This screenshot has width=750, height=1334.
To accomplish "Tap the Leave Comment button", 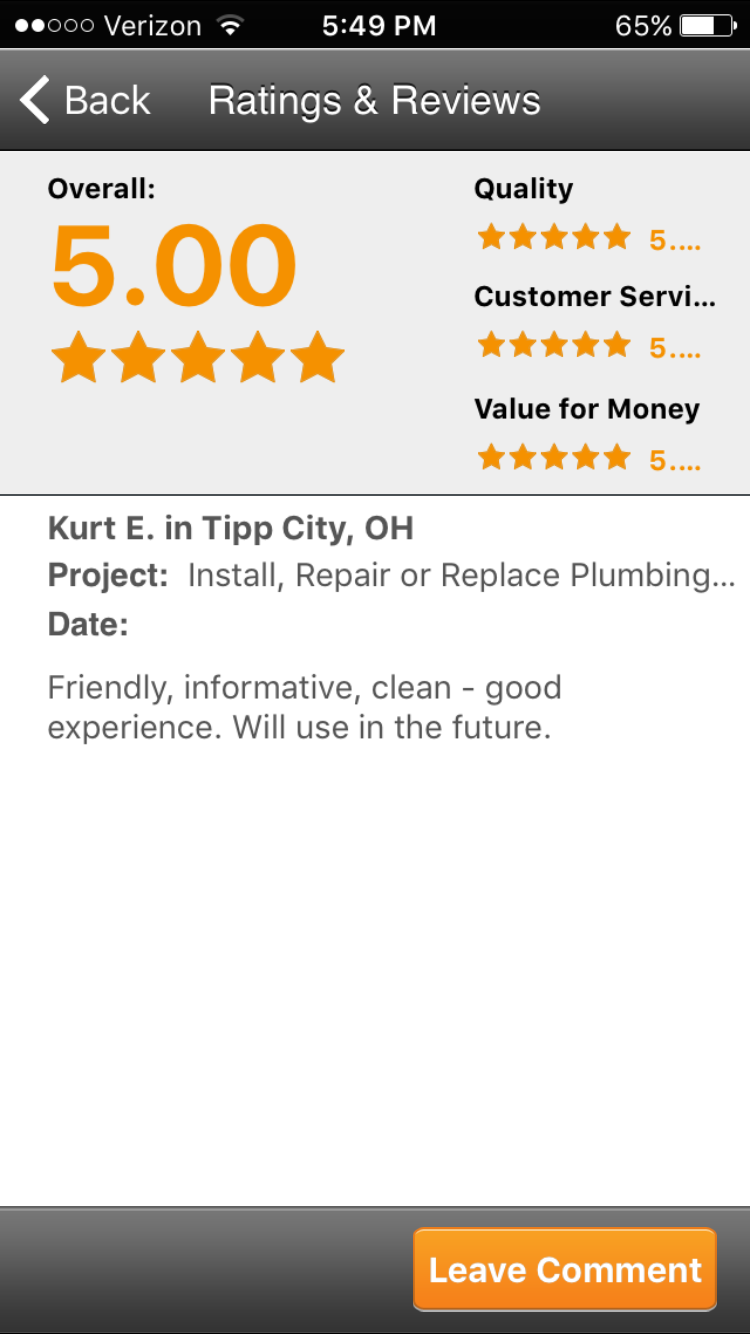I will (565, 1269).
